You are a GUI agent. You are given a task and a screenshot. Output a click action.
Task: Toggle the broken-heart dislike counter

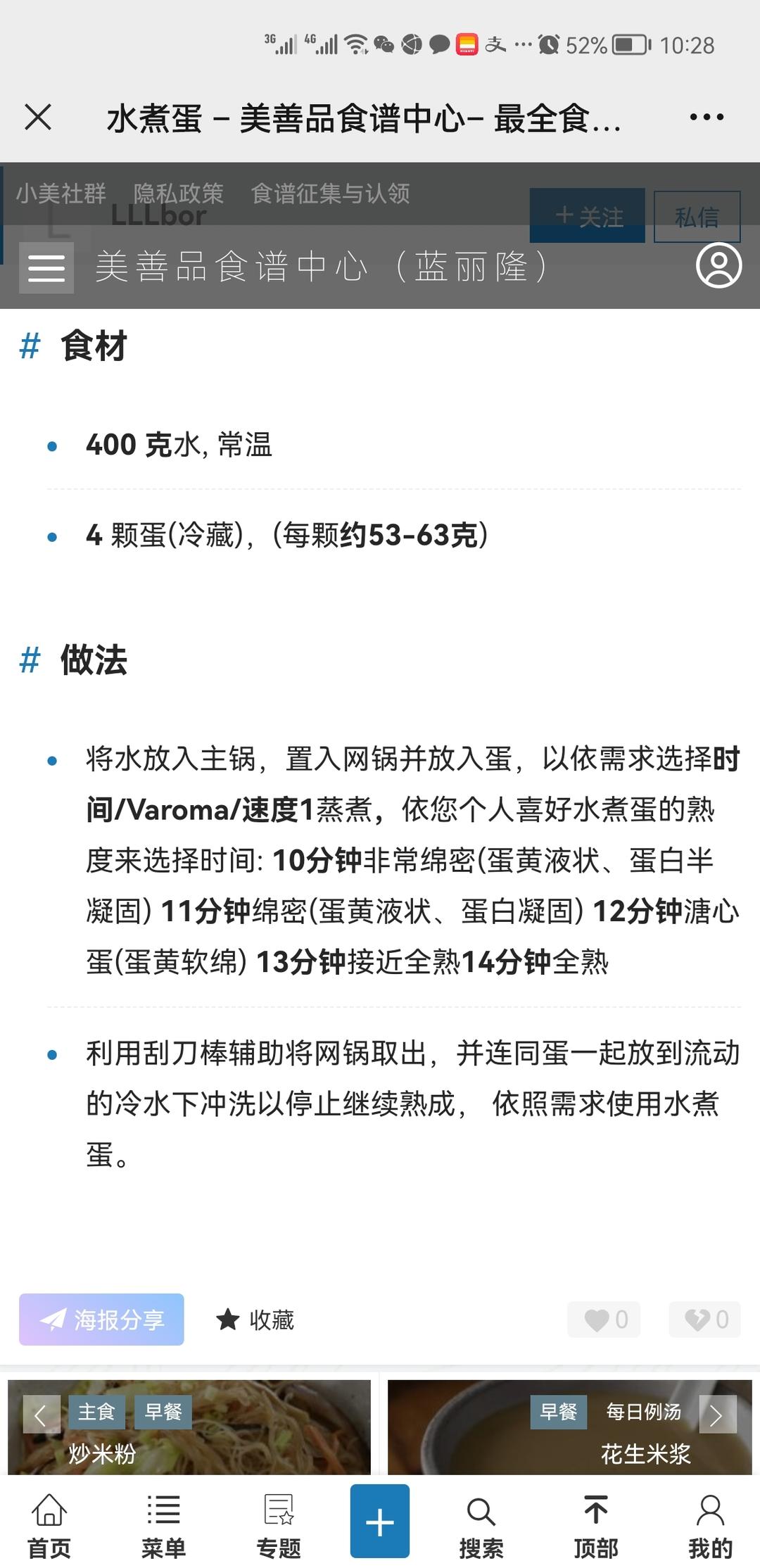704,1320
